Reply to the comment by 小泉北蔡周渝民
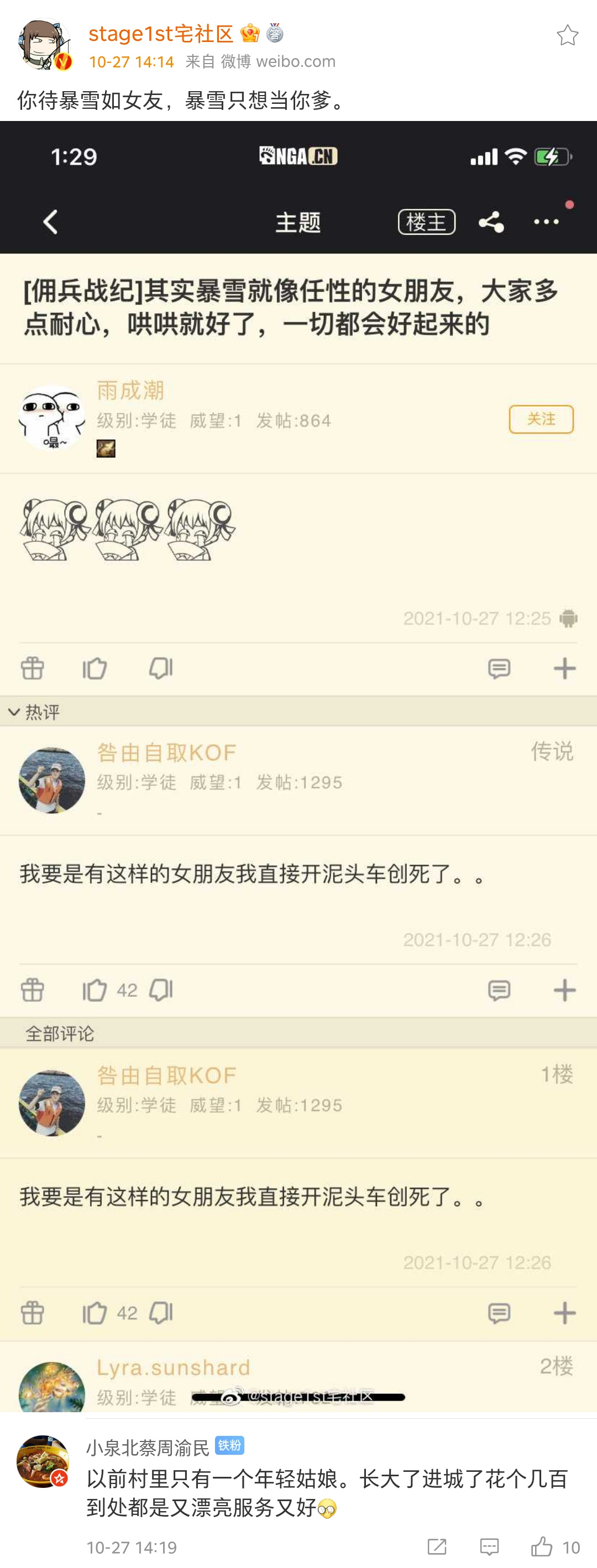 point(489,1546)
